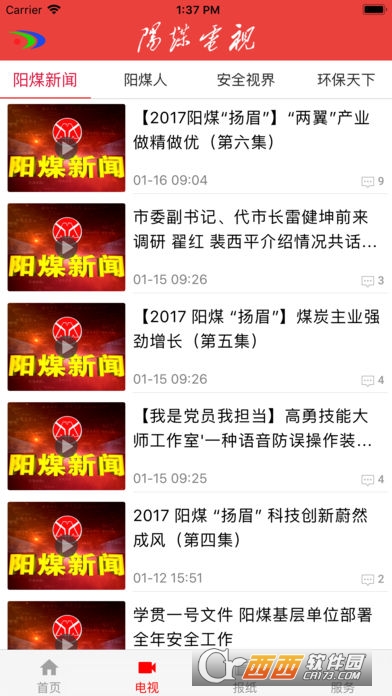Select the 阳煤新闻 tab
The width and height of the screenshot is (392, 696).
pyautogui.click(x=45, y=80)
